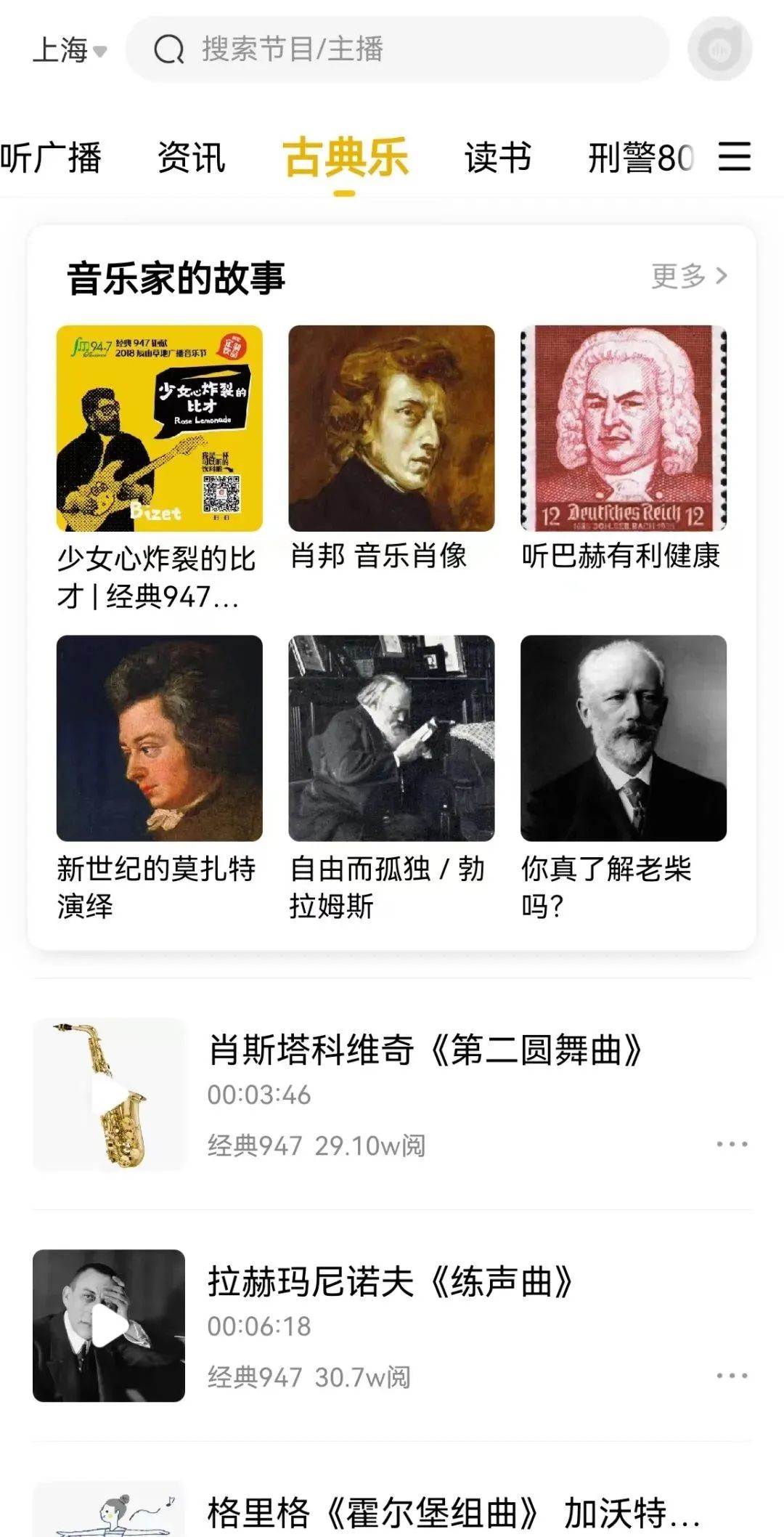Open 自由而孤独 / 勃拉姆斯 album
This screenshot has width=784, height=1537.
click(x=391, y=738)
